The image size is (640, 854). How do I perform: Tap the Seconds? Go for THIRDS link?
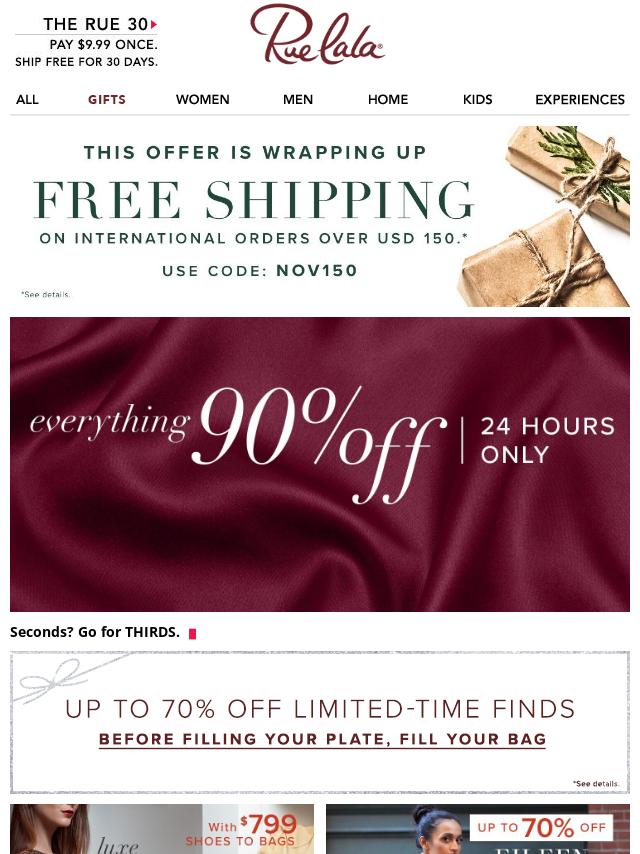tap(96, 632)
